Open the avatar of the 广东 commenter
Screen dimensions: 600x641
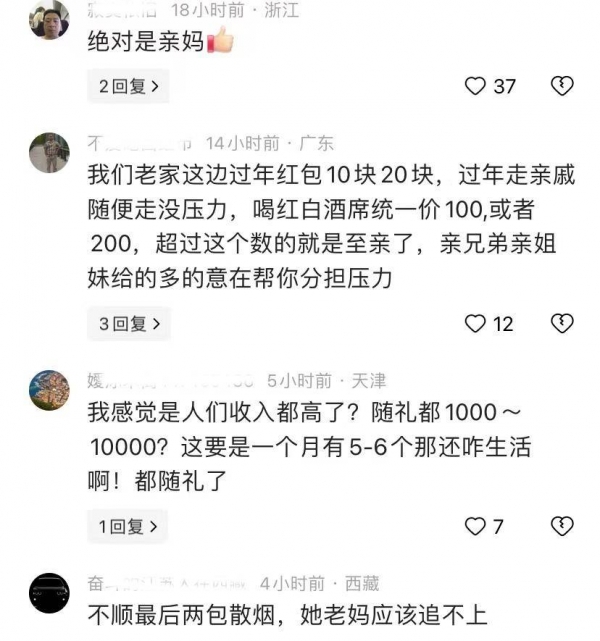(49, 152)
